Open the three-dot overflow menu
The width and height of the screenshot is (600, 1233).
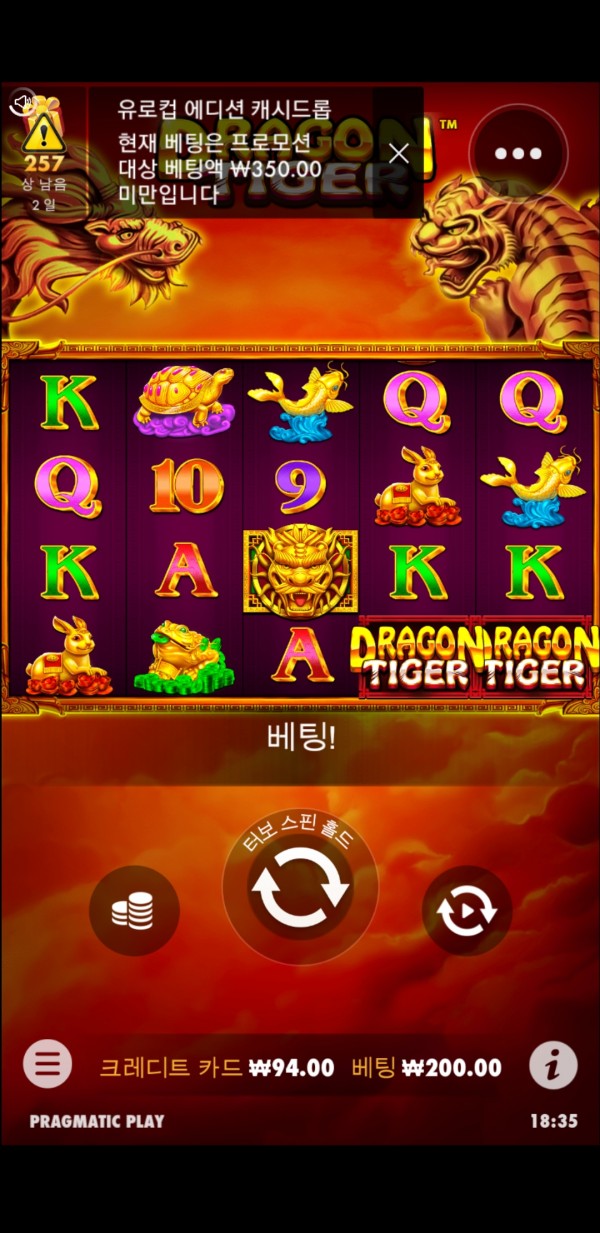point(518,154)
